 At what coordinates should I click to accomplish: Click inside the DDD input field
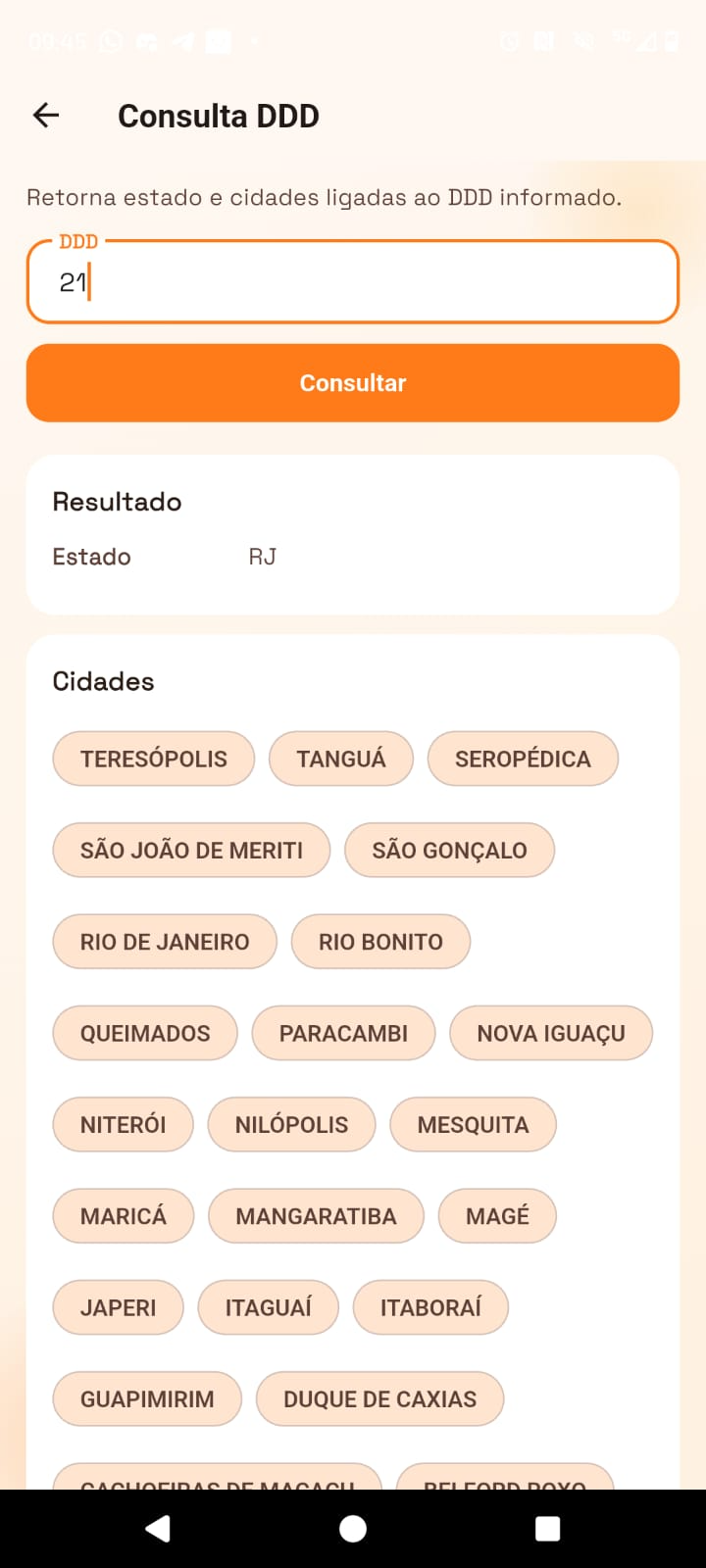pyautogui.click(x=353, y=281)
